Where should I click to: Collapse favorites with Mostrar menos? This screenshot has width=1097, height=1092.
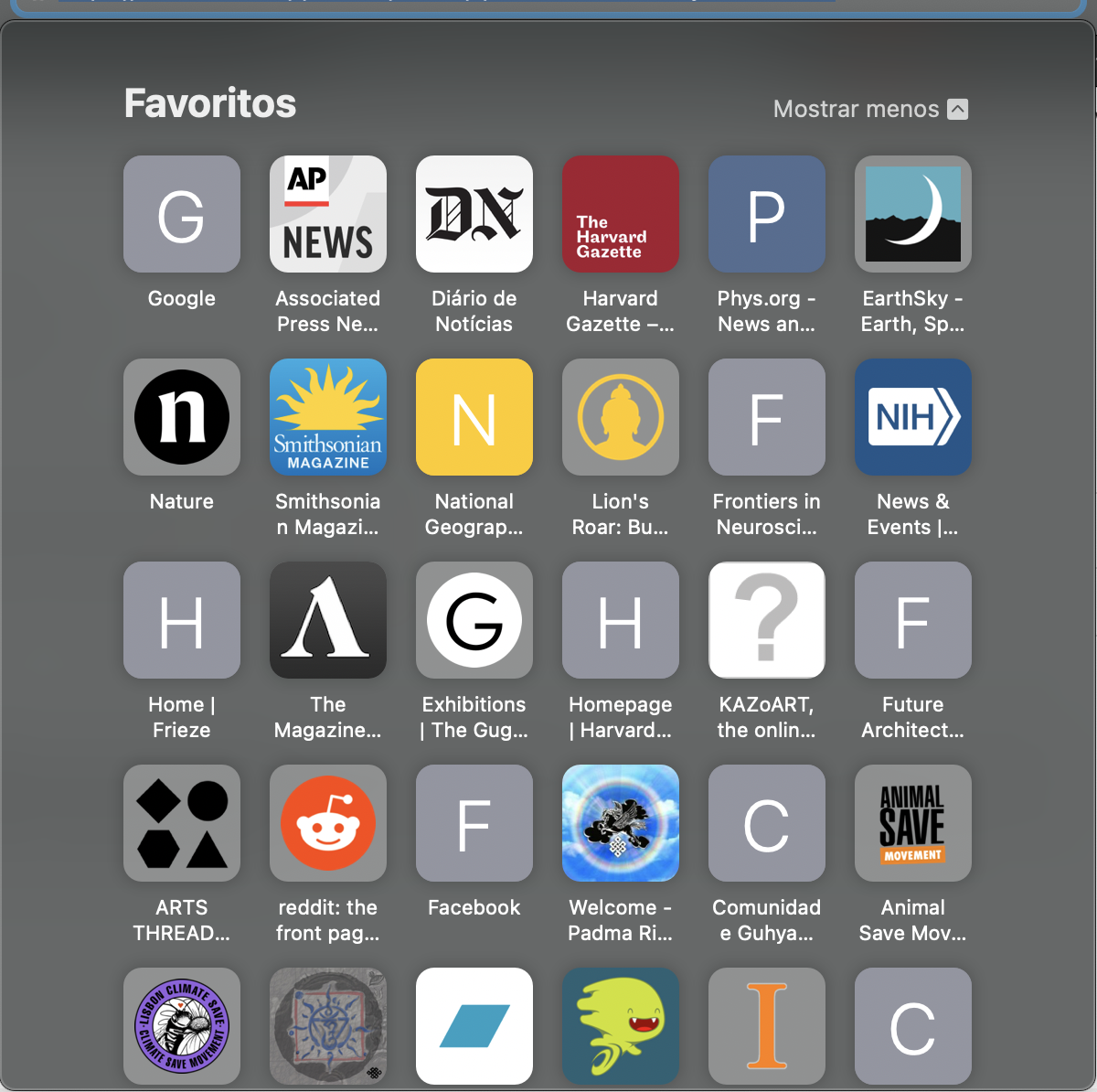coord(870,109)
